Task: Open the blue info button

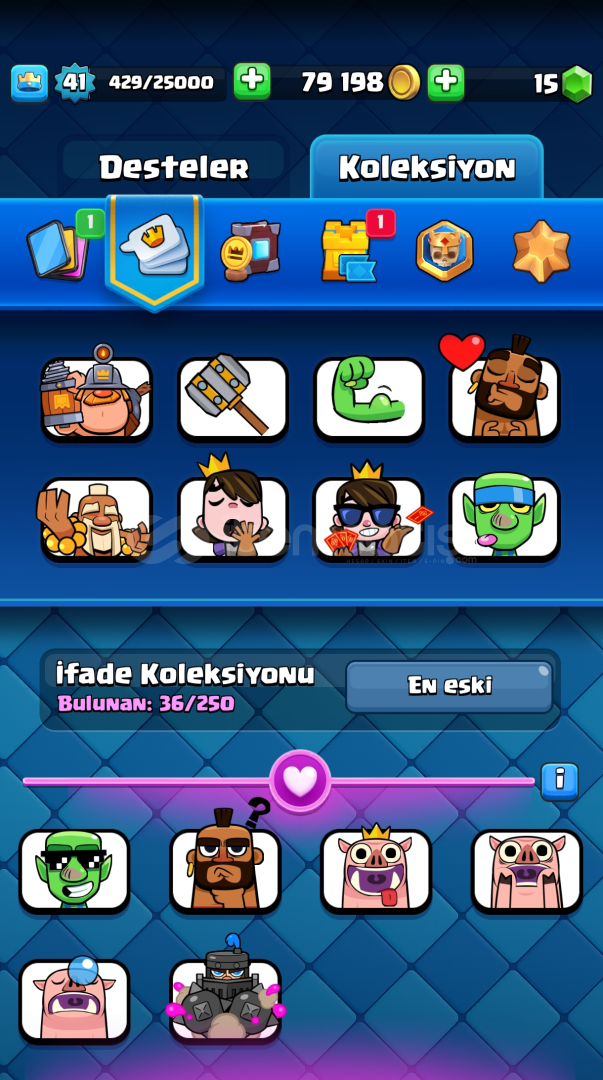Action: click(x=560, y=782)
